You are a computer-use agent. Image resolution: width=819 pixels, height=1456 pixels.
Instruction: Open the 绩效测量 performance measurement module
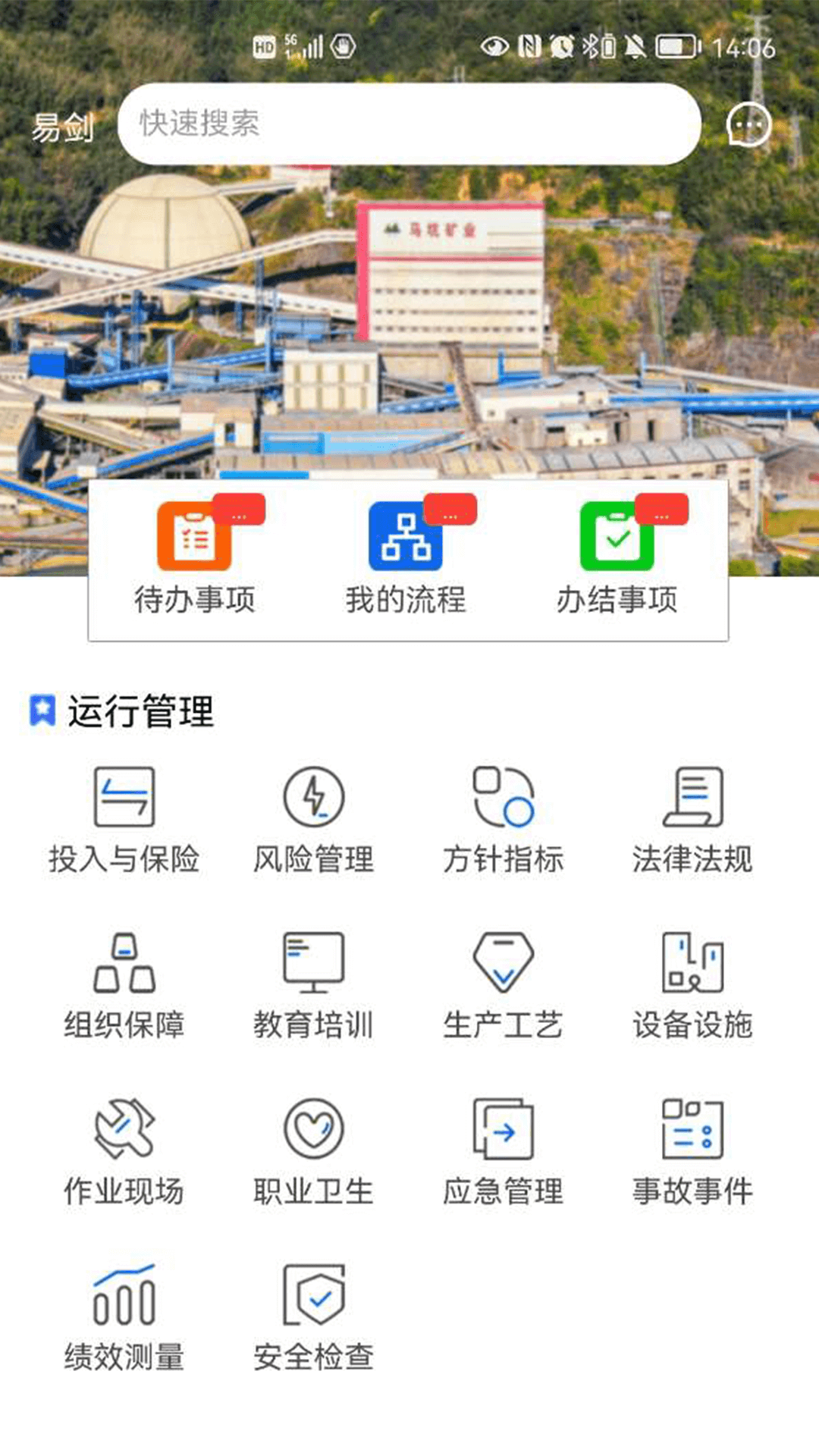pos(125,1297)
